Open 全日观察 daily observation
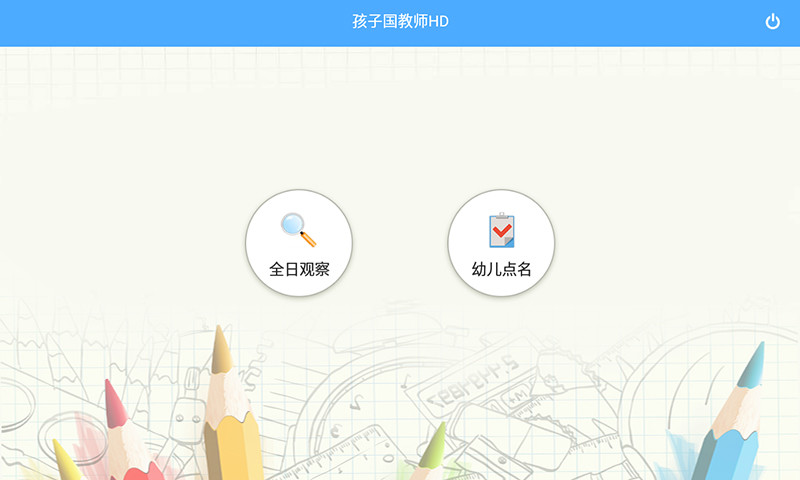800x480 pixels. coord(299,243)
